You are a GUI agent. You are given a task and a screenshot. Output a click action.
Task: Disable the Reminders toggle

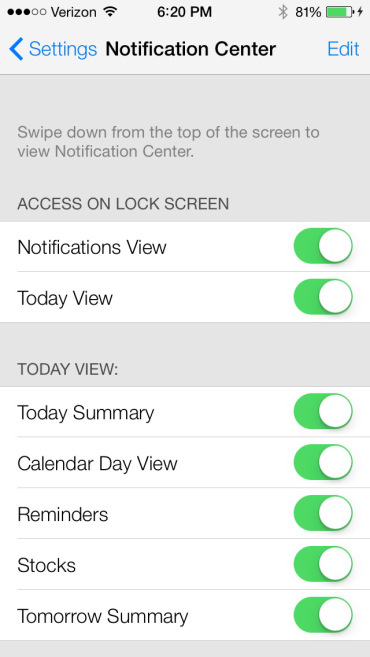click(323, 513)
